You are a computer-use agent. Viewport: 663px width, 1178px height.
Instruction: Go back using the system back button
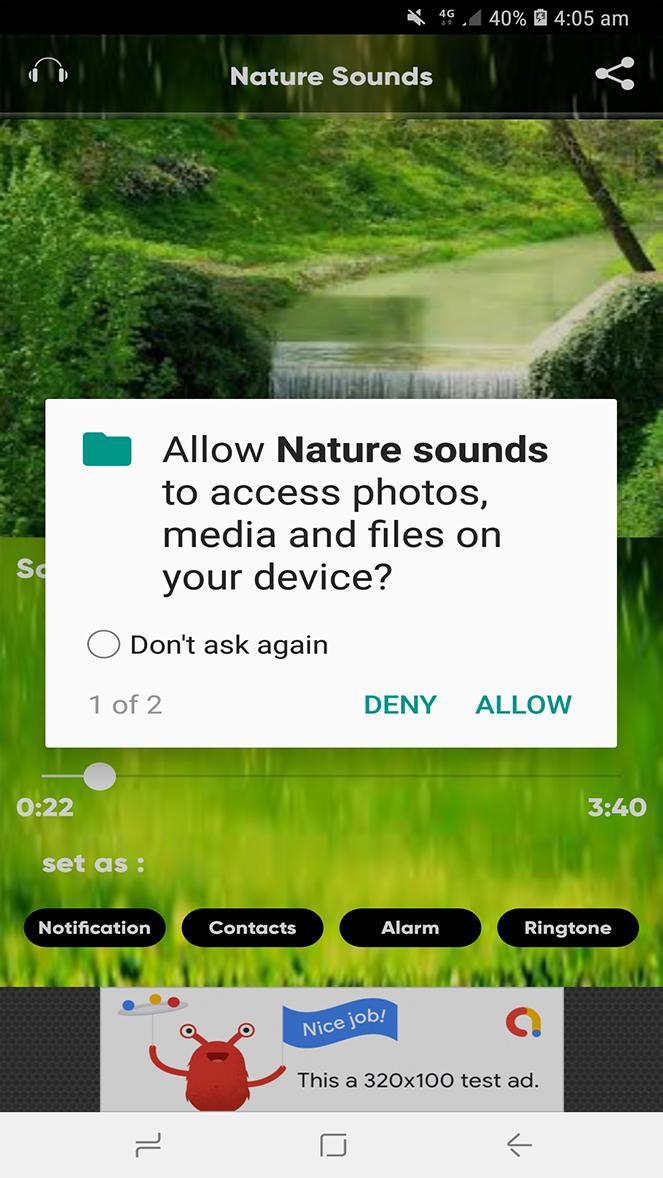pyautogui.click(x=519, y=1145)
